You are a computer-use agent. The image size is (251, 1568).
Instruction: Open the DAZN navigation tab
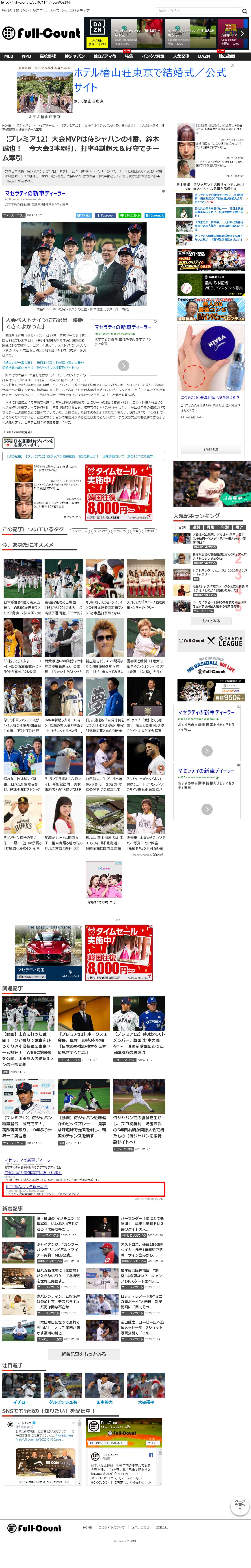coord(204,56)
